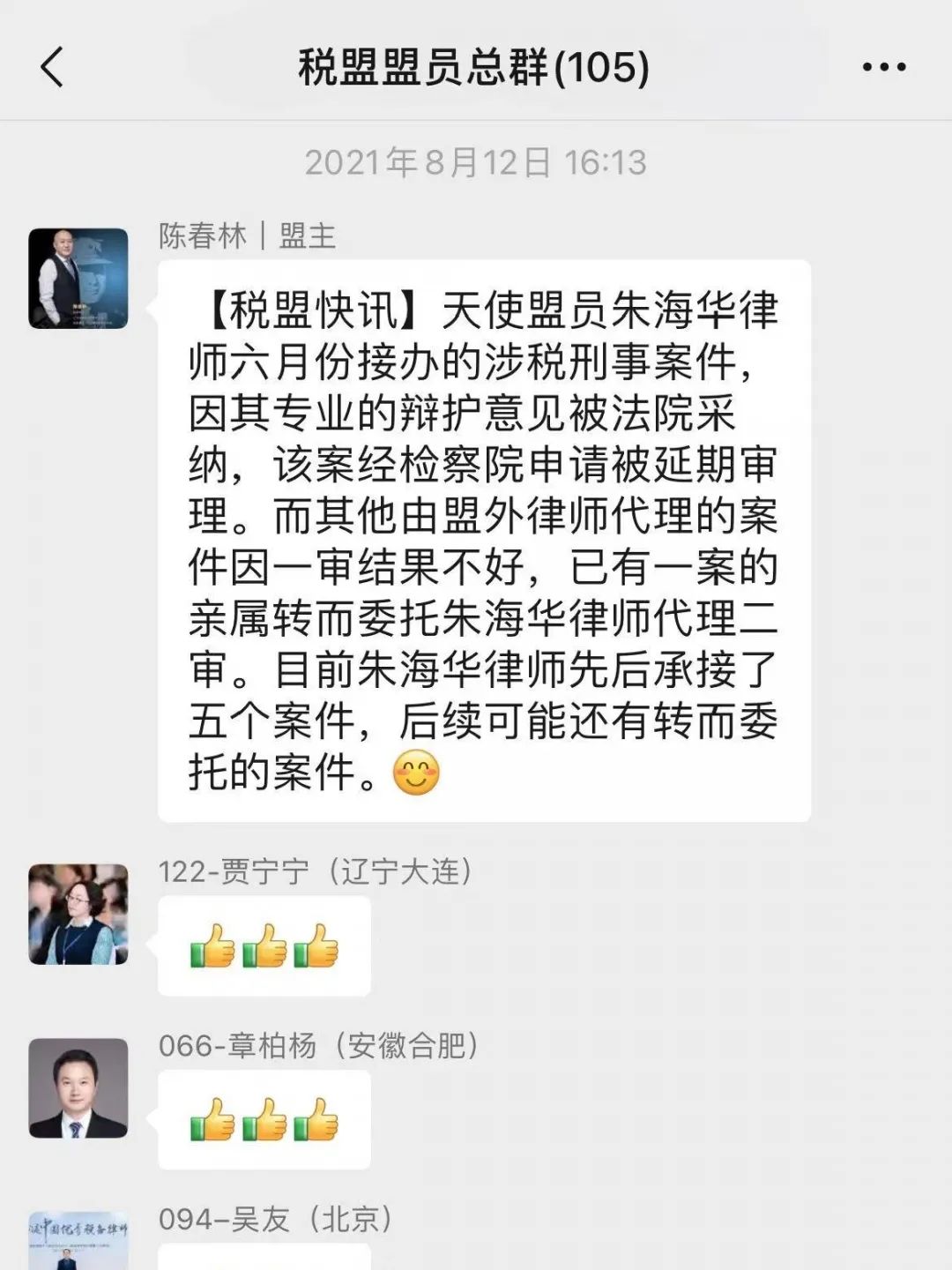
Task: Open 章柏杨's profile avatar
Action: (x=78, y=1088)
